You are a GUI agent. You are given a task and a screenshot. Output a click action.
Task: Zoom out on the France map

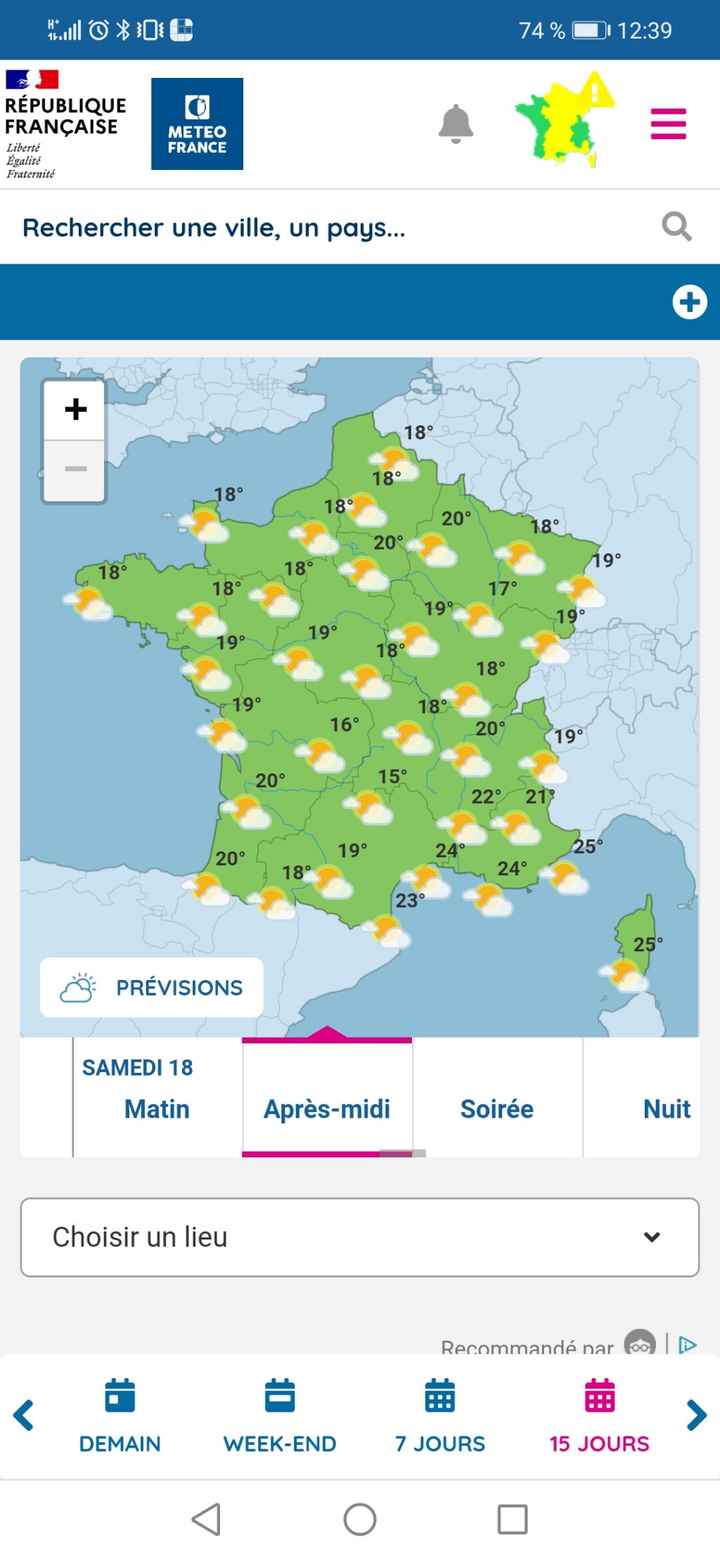75,470
